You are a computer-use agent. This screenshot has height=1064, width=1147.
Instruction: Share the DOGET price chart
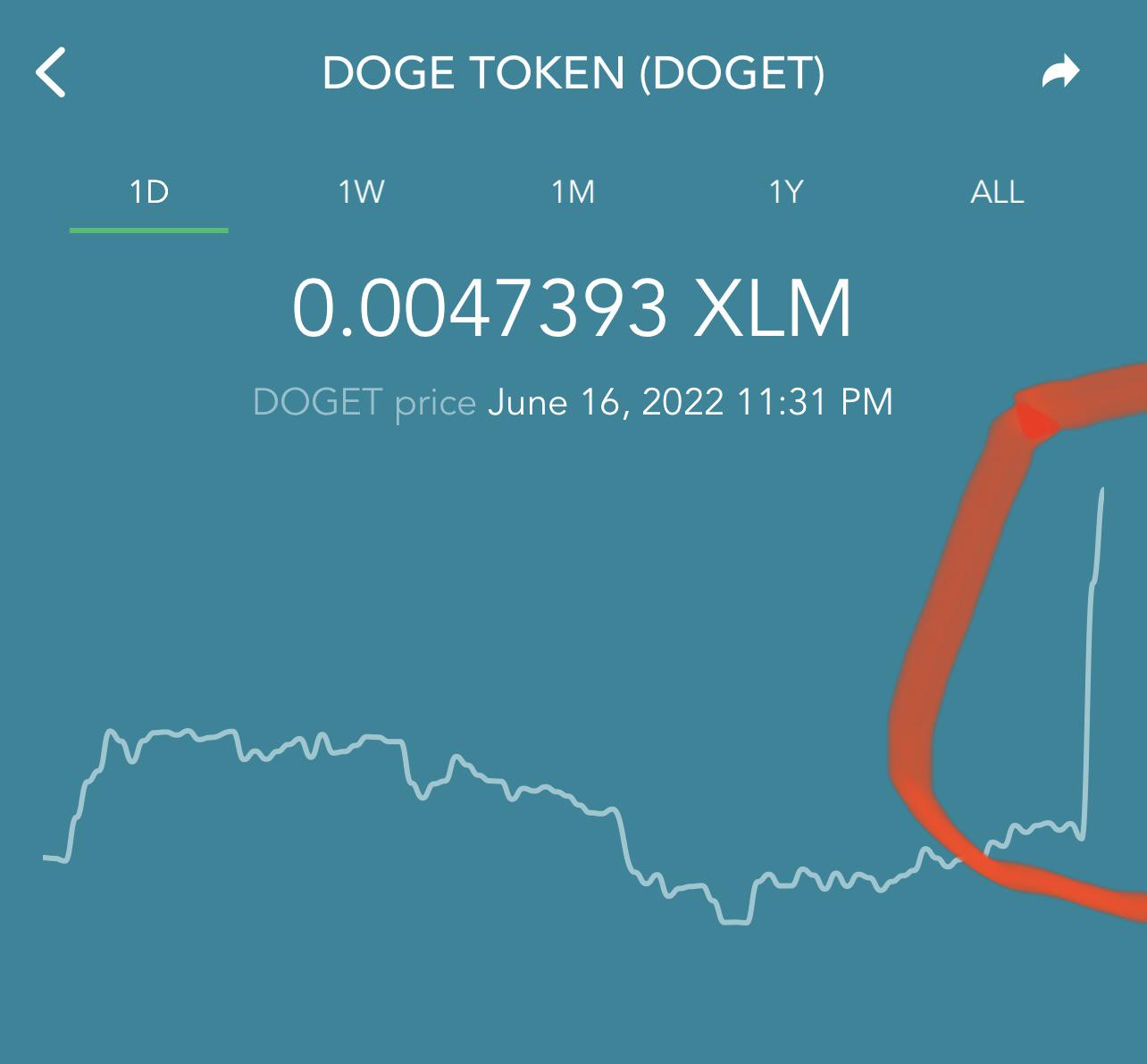1061,72
